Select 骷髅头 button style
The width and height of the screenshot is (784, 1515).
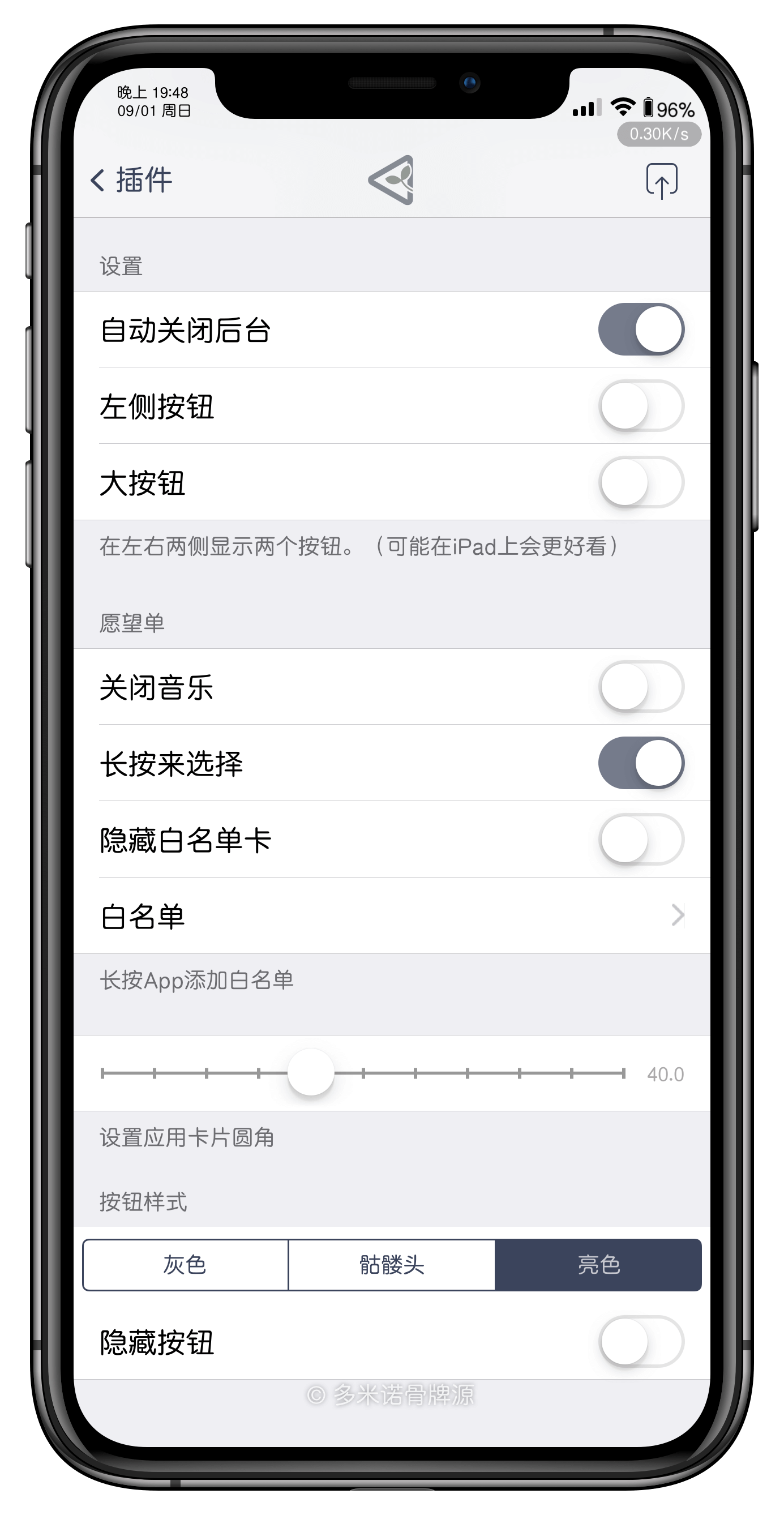tap(392, 1264)
